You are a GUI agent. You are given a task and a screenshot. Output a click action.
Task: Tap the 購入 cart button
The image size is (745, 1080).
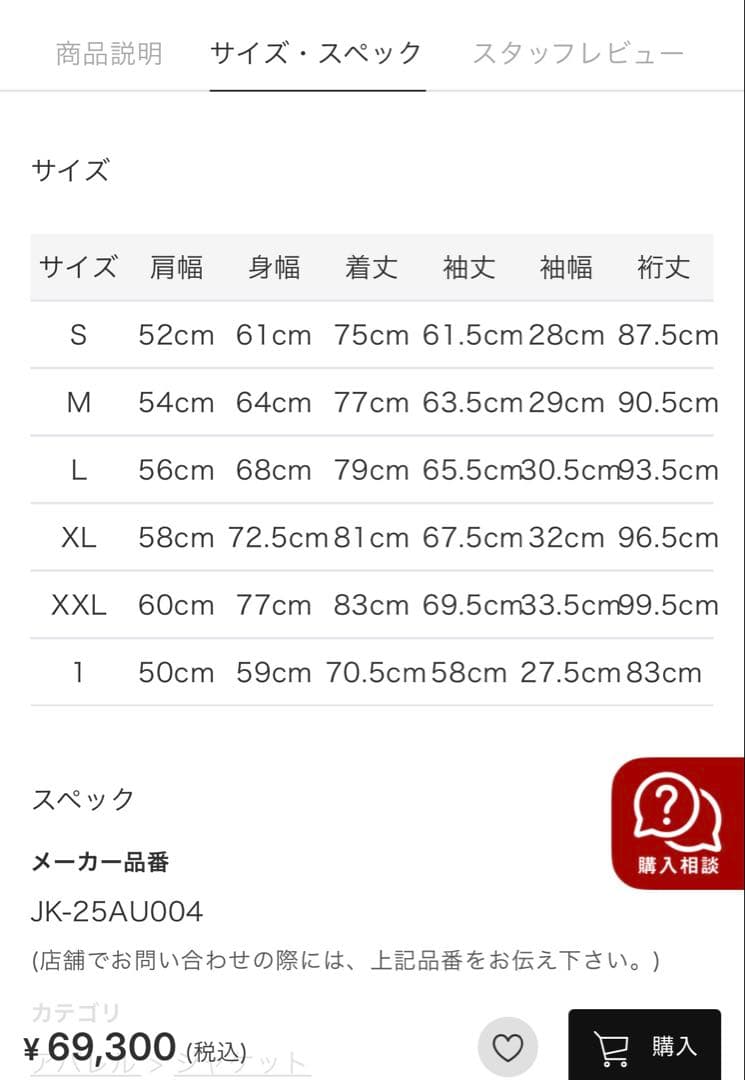coord(645,1046)
